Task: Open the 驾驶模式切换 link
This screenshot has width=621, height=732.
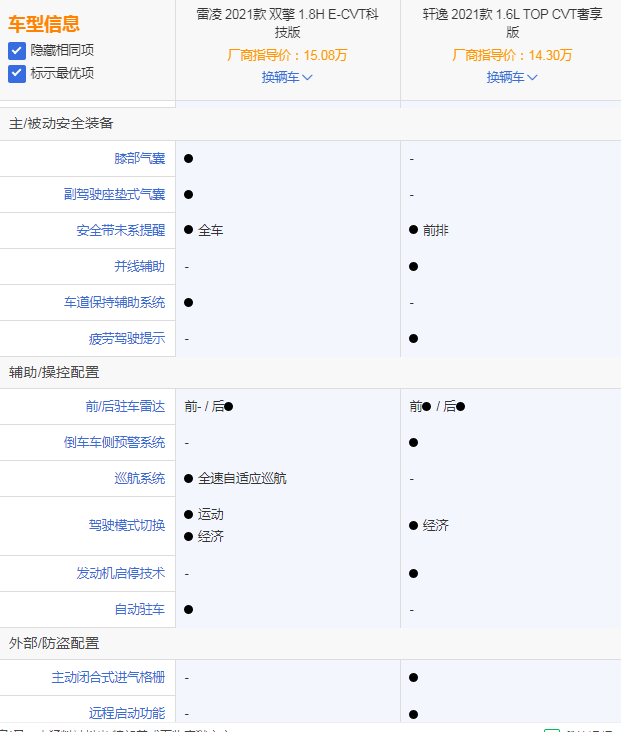Action: point(127,525)
